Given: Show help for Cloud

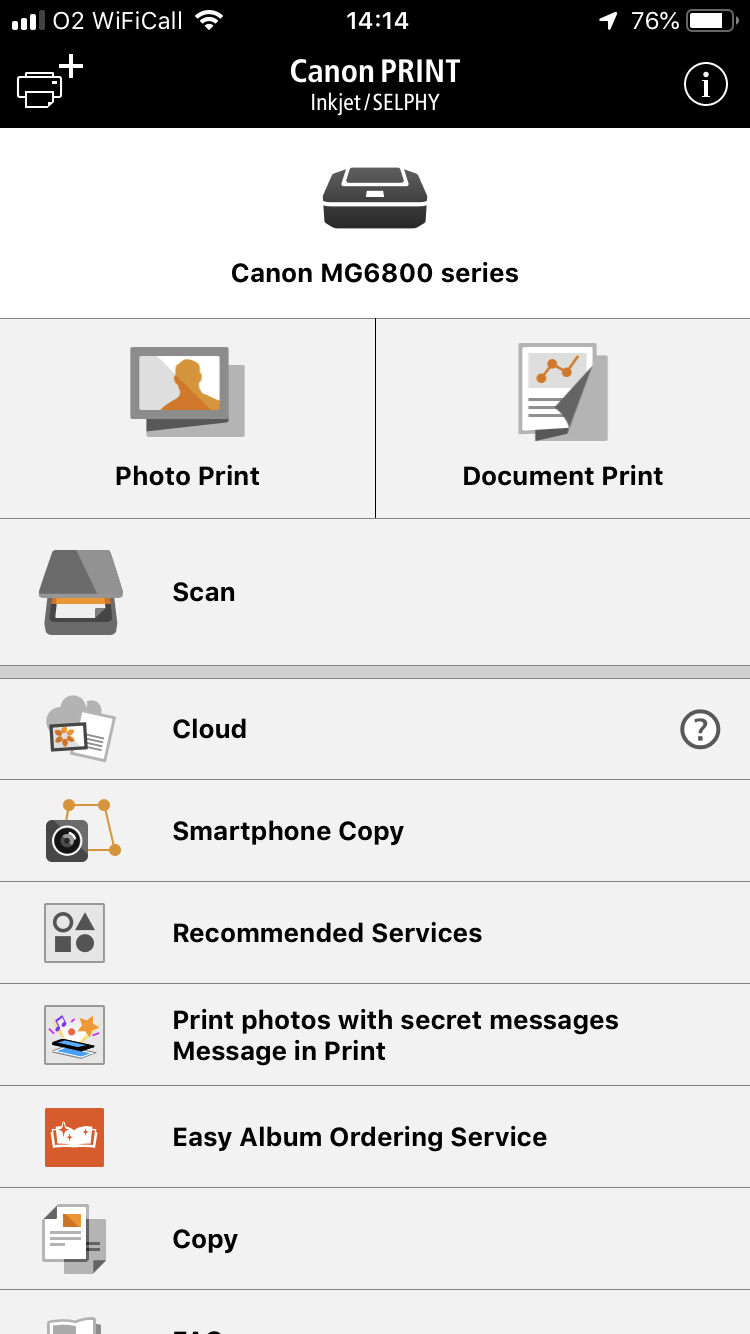Looking at the screenshot, I should (x=700, y=729).
